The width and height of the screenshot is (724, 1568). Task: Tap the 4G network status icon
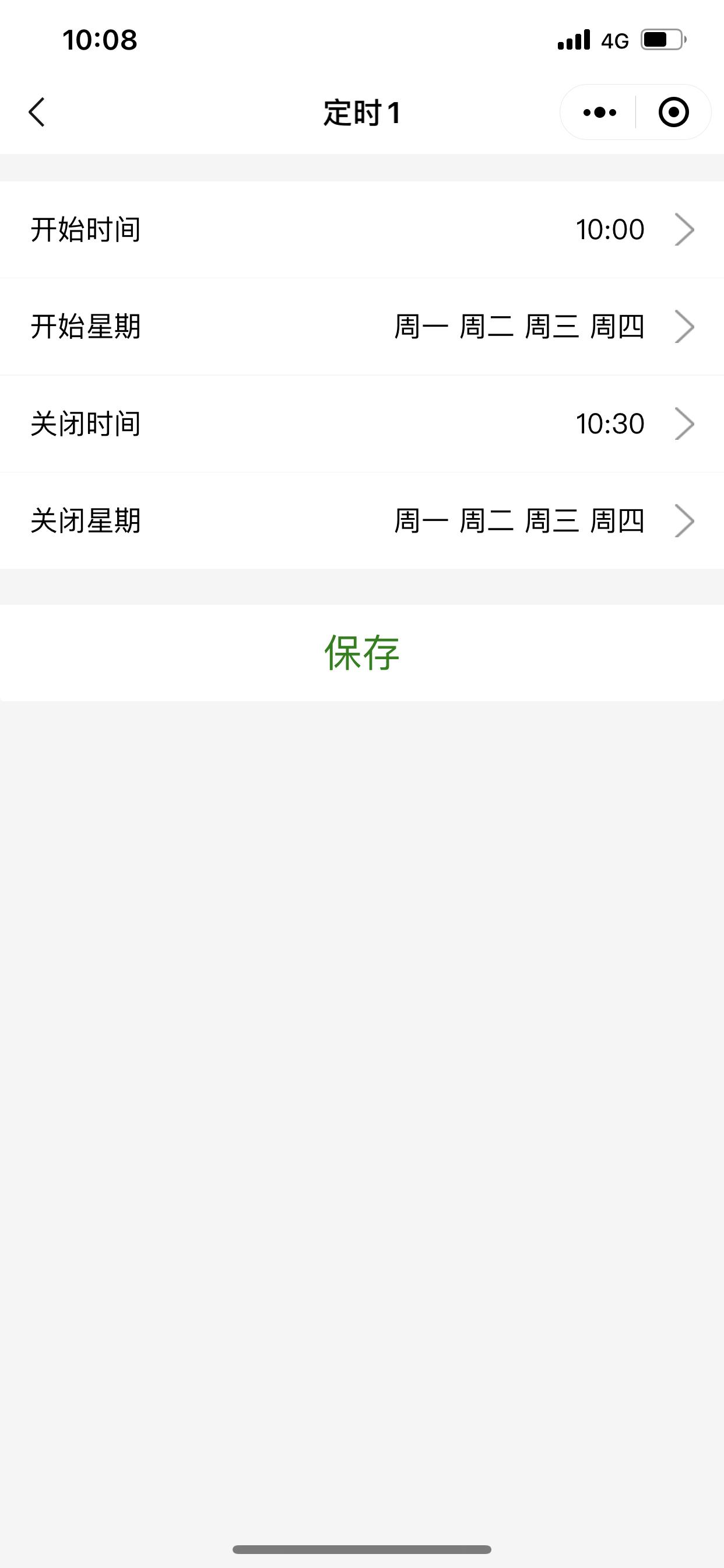tap(616, 39)
